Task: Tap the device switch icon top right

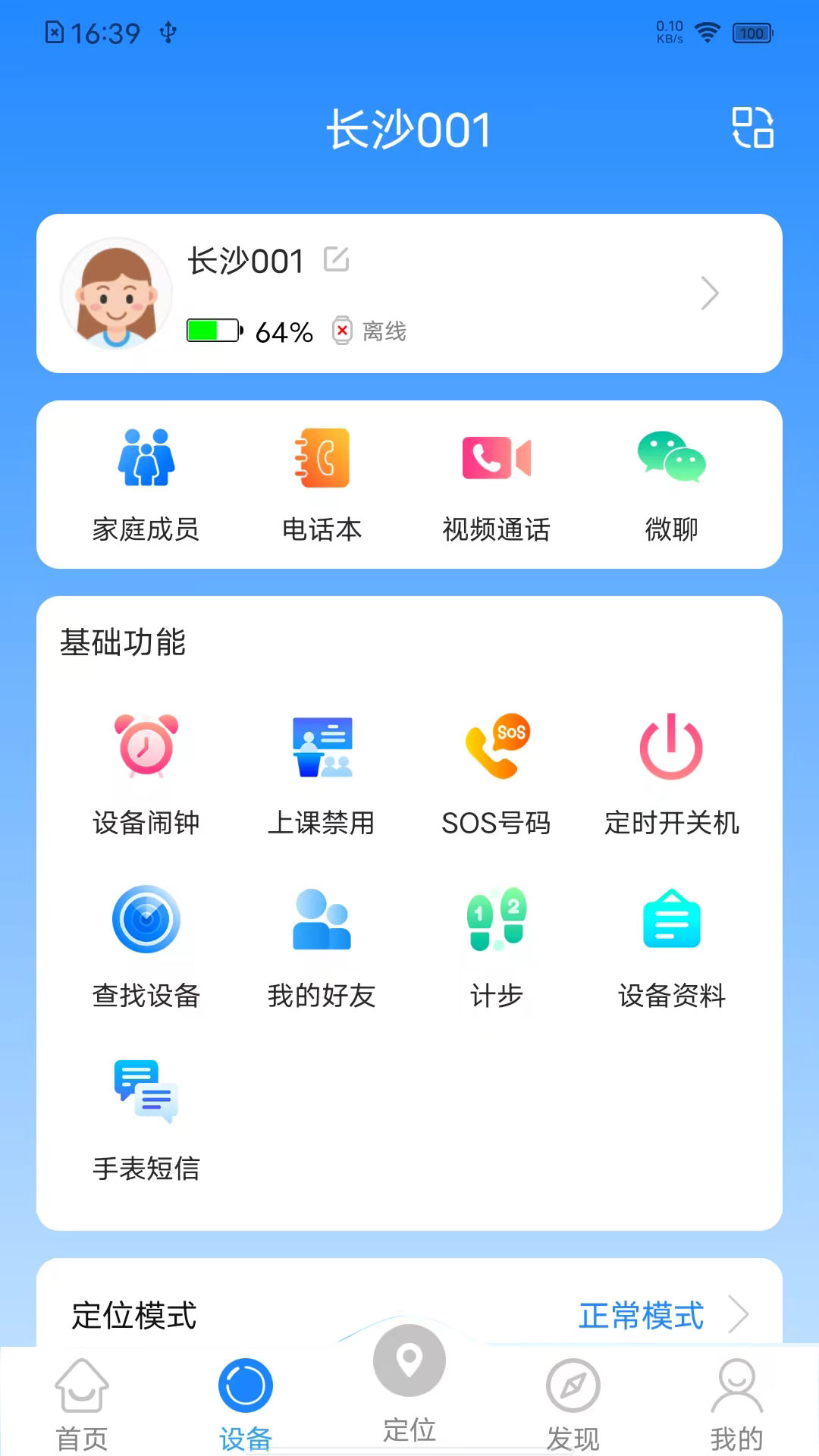Action: [753, 127]
